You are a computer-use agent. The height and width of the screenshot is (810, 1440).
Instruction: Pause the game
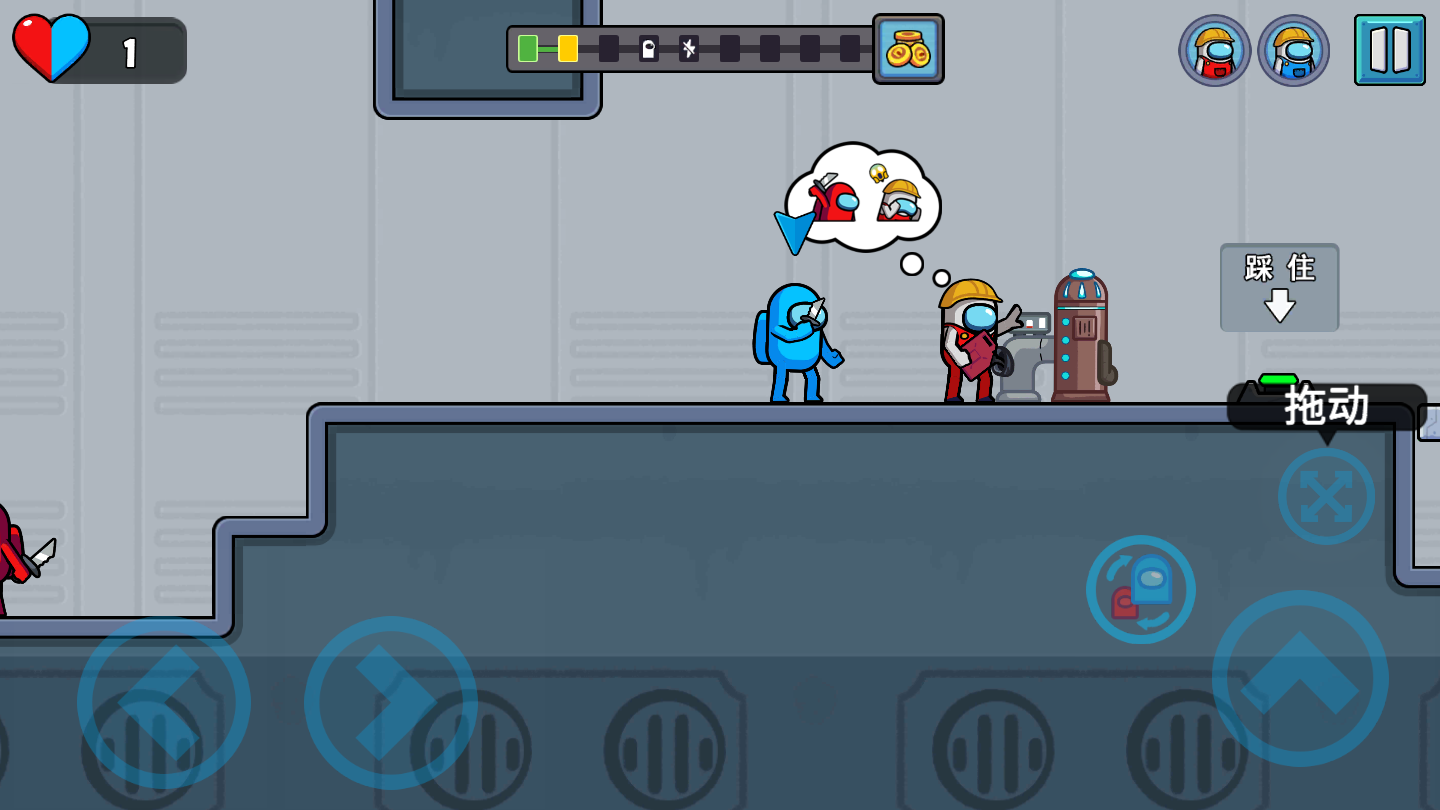1389,50
